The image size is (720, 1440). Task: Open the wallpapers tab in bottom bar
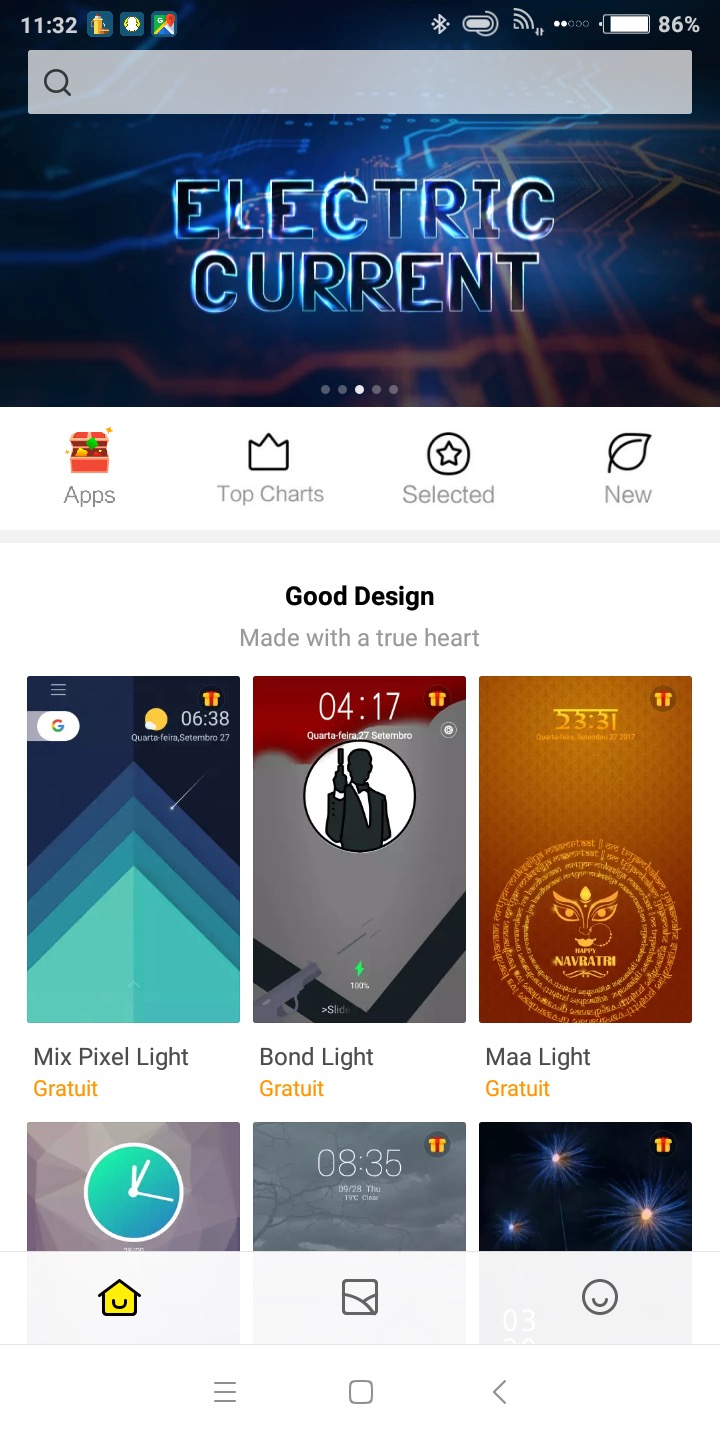click(x=360, y=1298)
